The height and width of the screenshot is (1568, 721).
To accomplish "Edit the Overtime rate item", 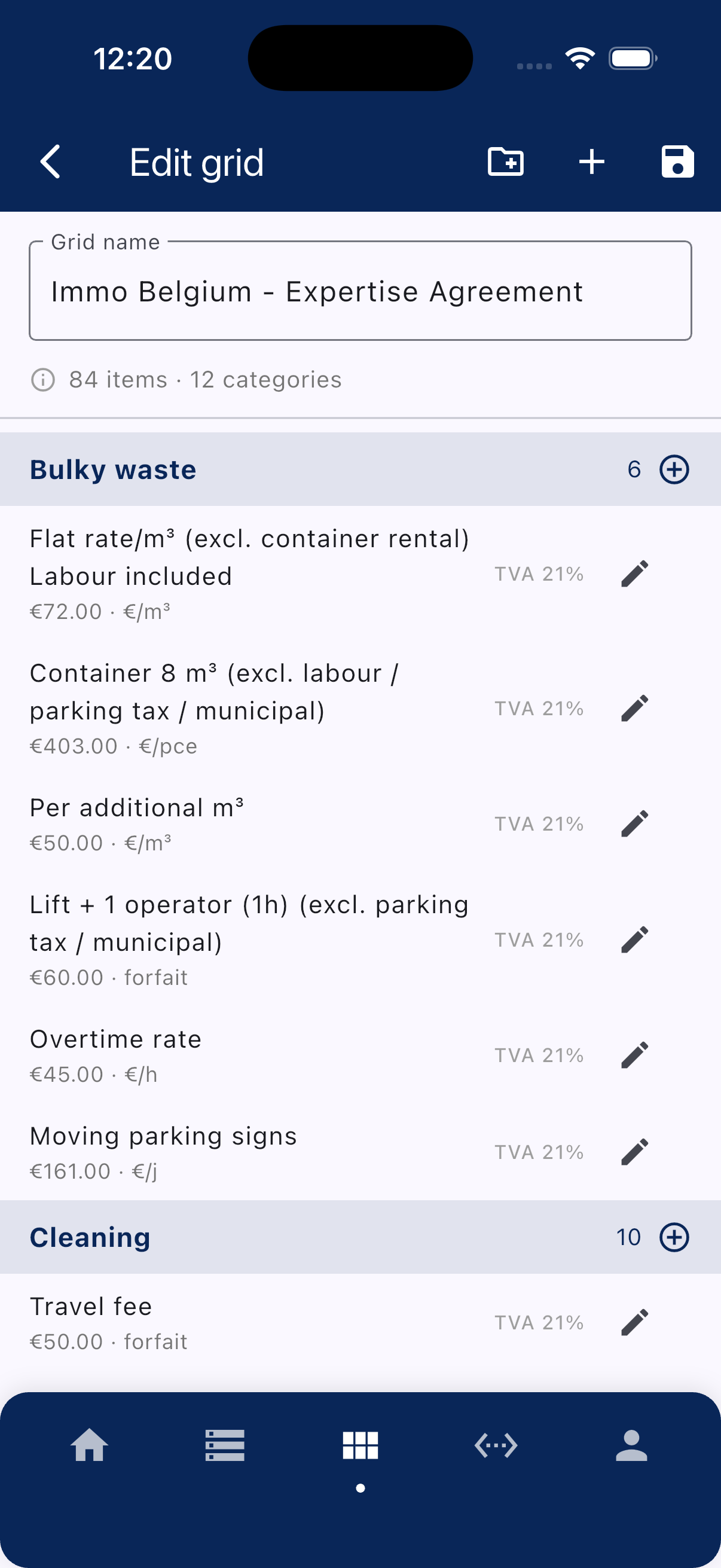I will [634, 1055].
